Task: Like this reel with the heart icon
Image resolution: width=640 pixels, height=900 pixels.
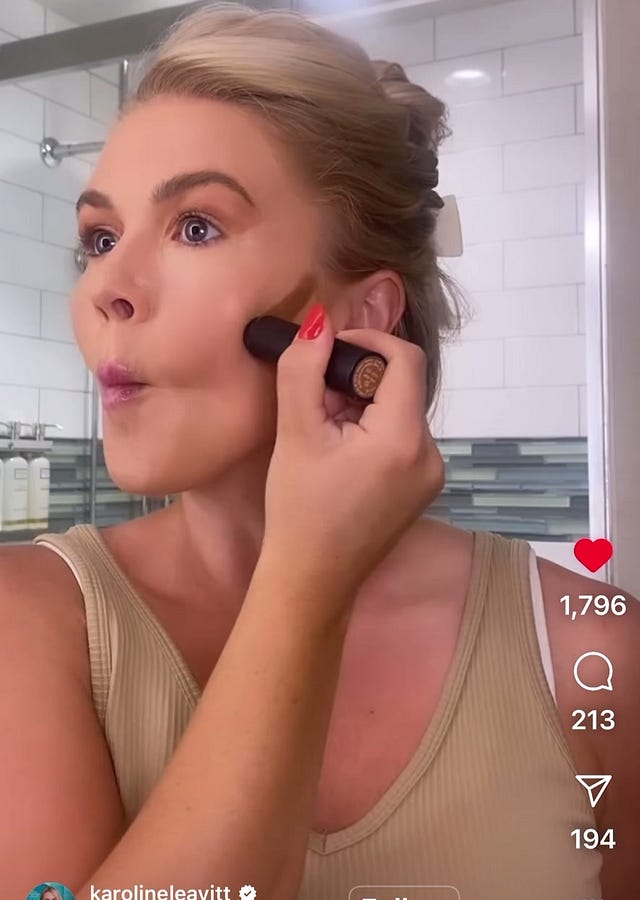Action: (x=593, y=555)
